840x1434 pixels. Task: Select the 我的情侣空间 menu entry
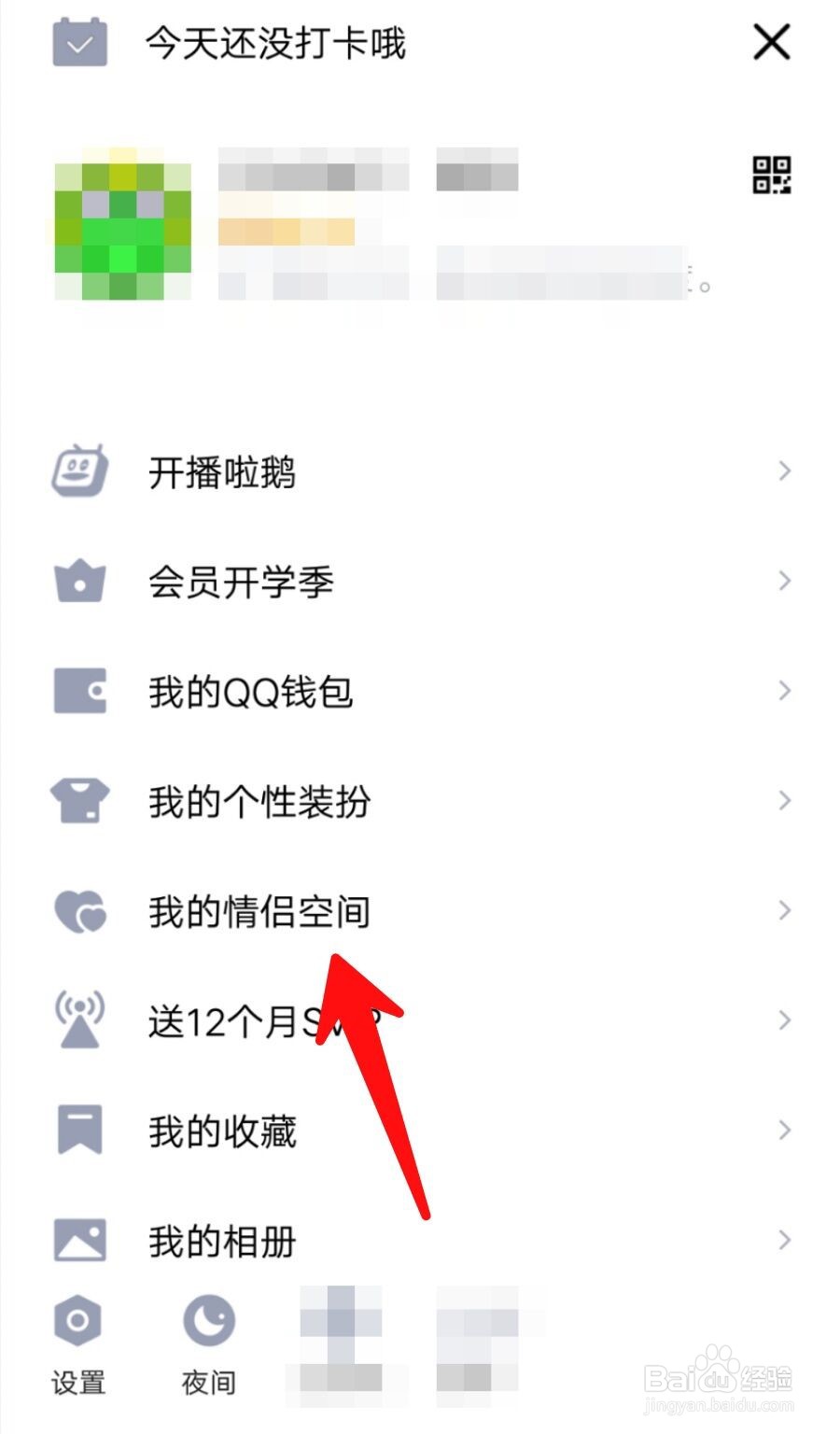(261, 911)
